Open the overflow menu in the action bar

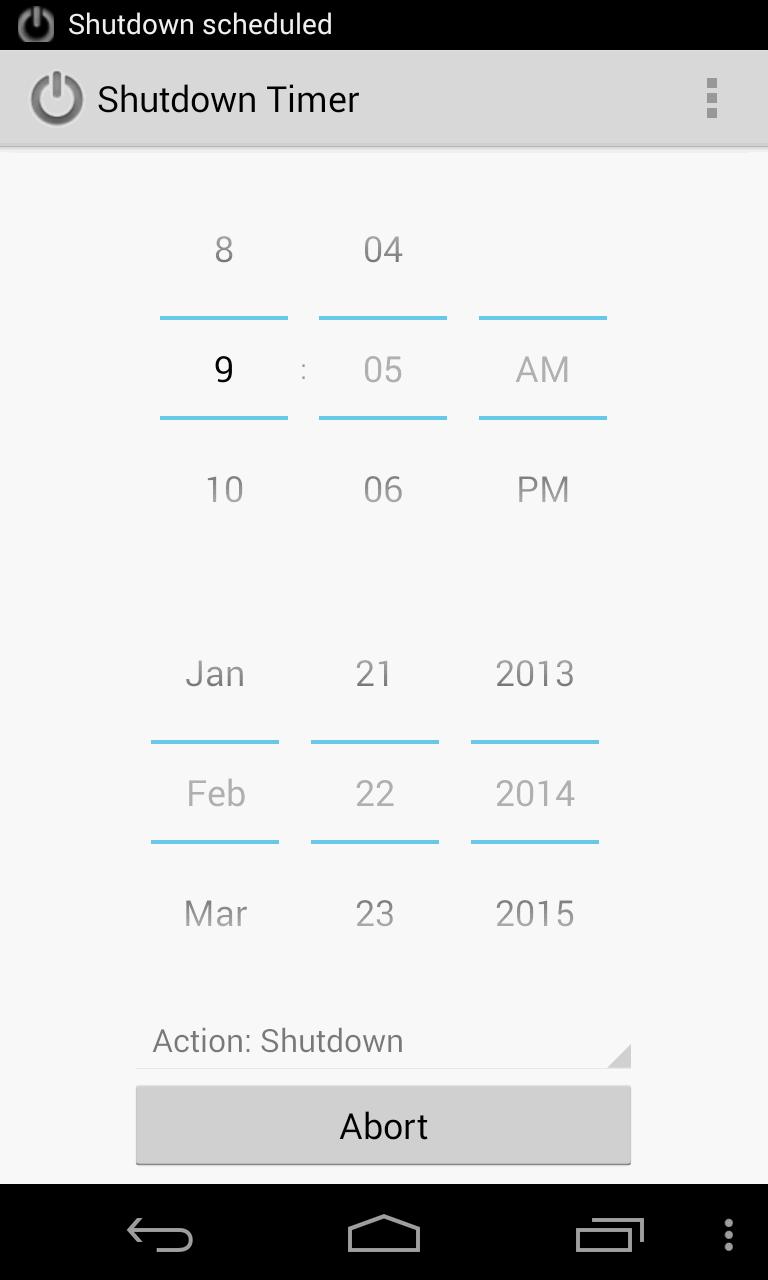pyautogui.click(x=712, y=98)
